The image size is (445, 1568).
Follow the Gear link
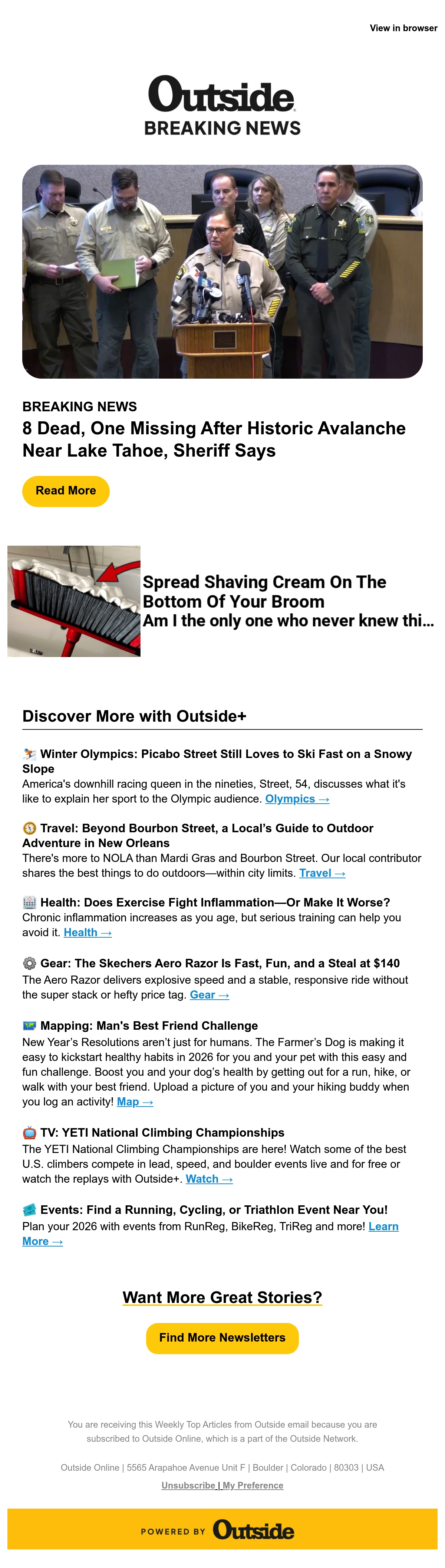coord(209,994)
